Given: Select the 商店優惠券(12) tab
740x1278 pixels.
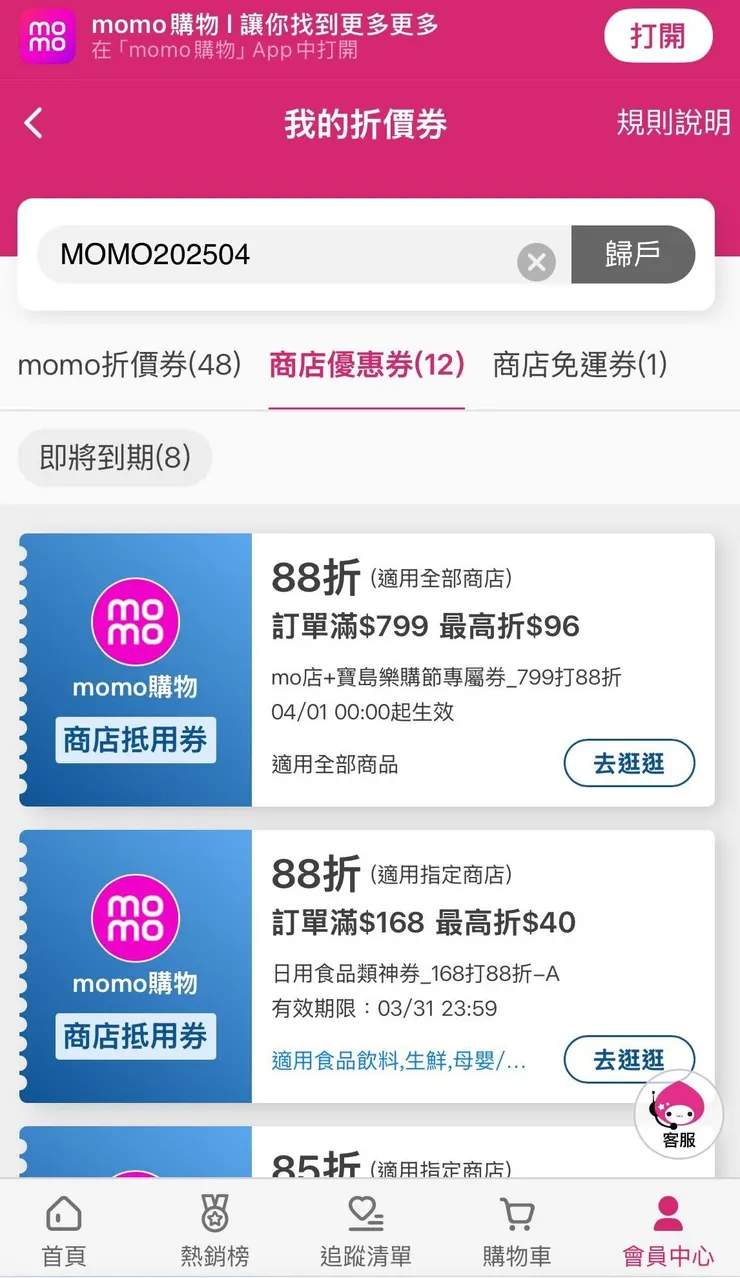Looking at the screenshot, I should click(x=366, y=365).
